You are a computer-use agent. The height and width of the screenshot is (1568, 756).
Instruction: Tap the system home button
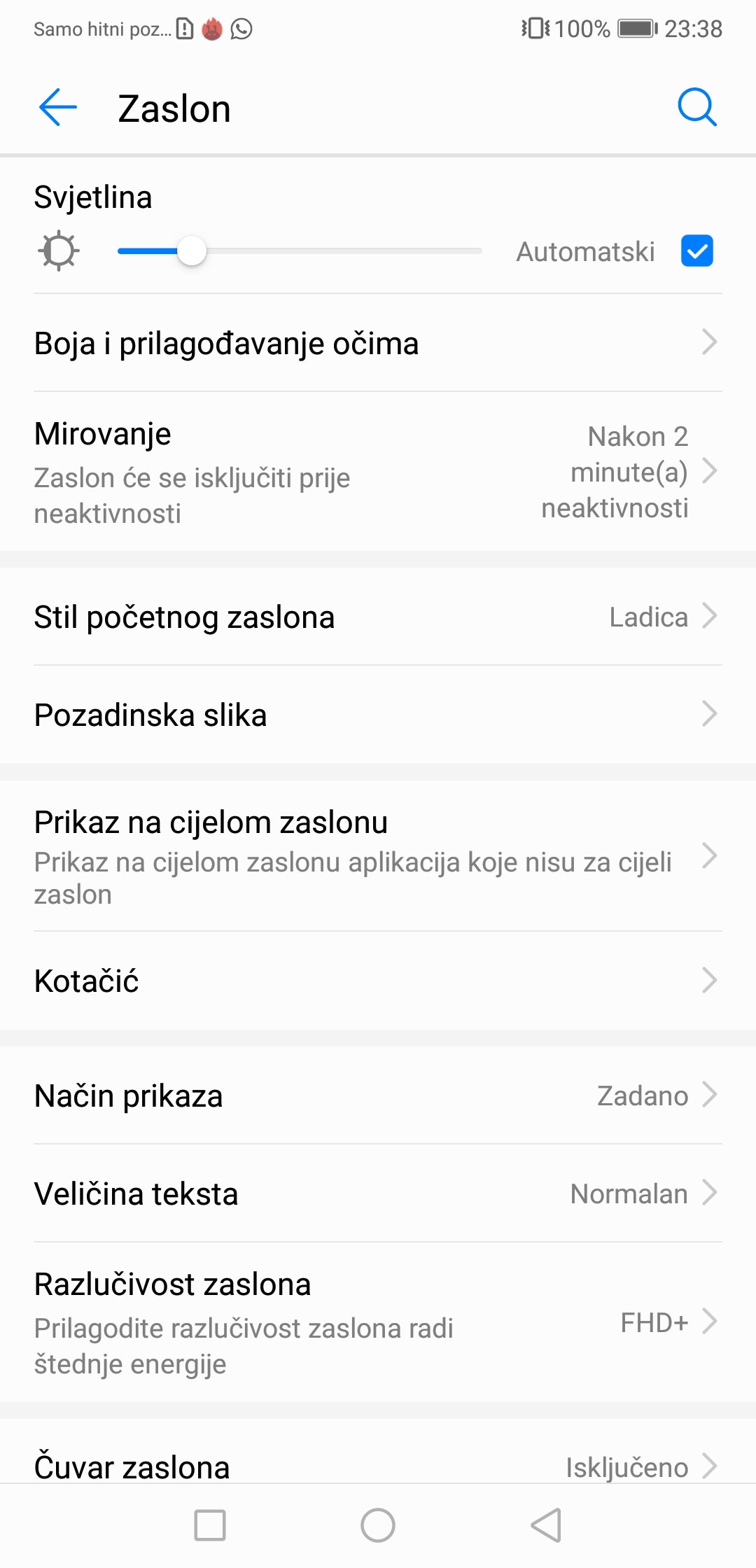click(x=378, y=1526)
